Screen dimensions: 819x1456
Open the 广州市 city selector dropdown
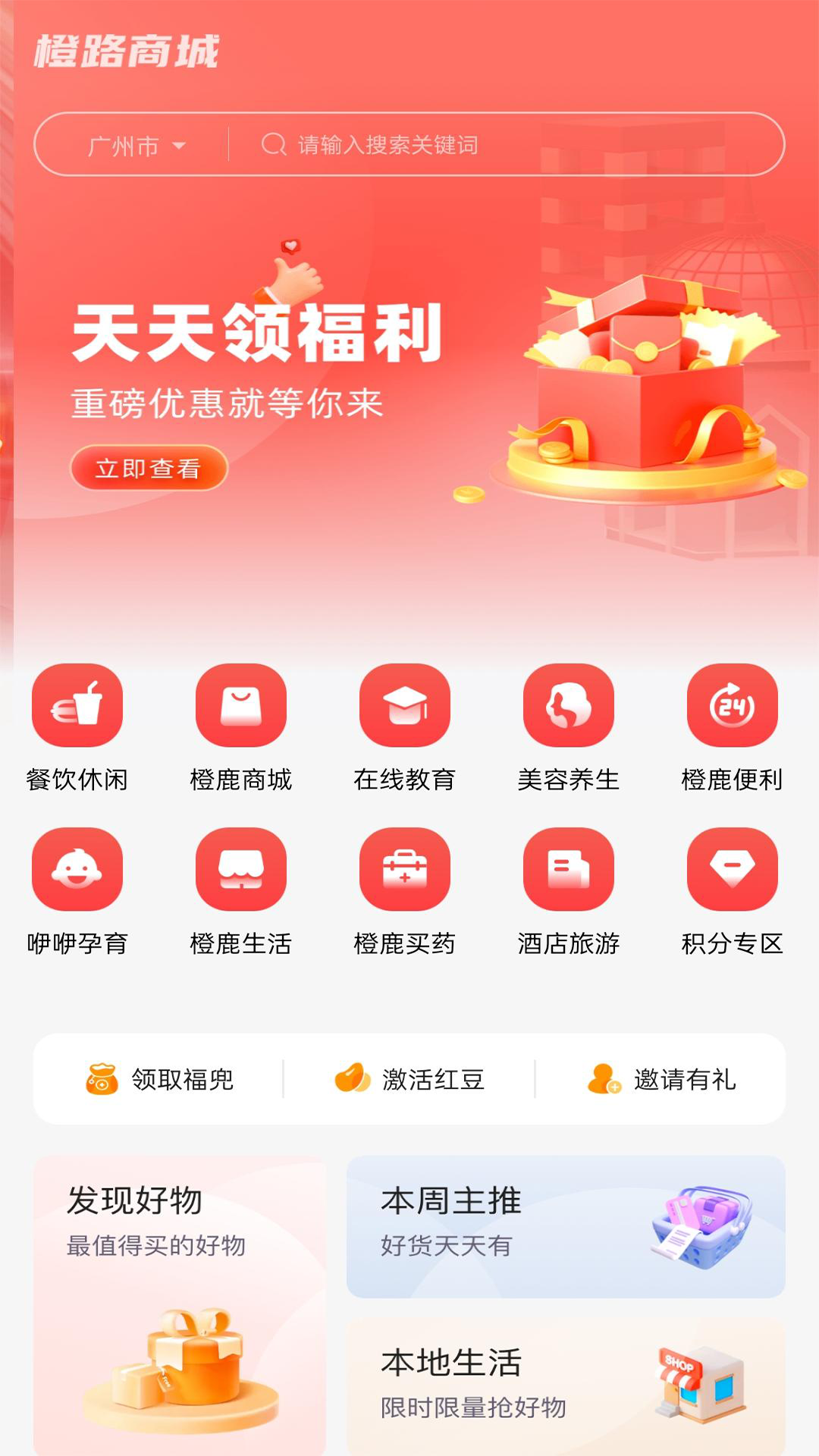tap(135, 146)
